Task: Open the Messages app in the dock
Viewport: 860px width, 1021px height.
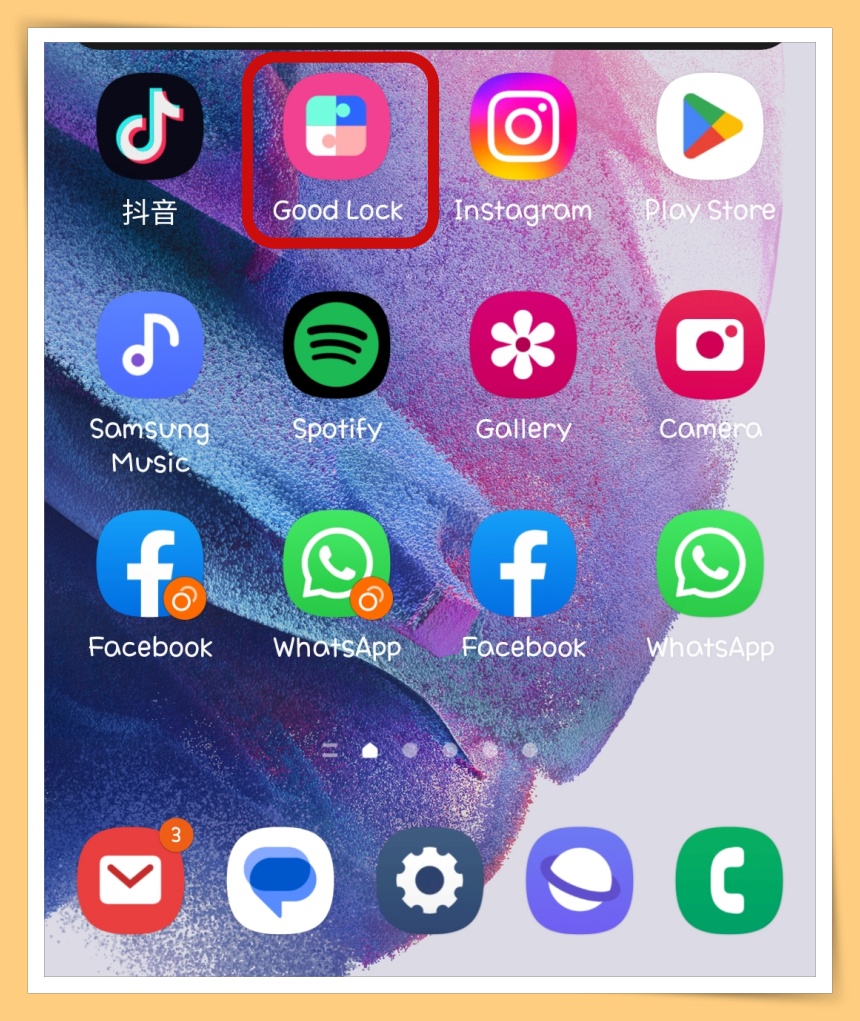Action: click(280, 881)
